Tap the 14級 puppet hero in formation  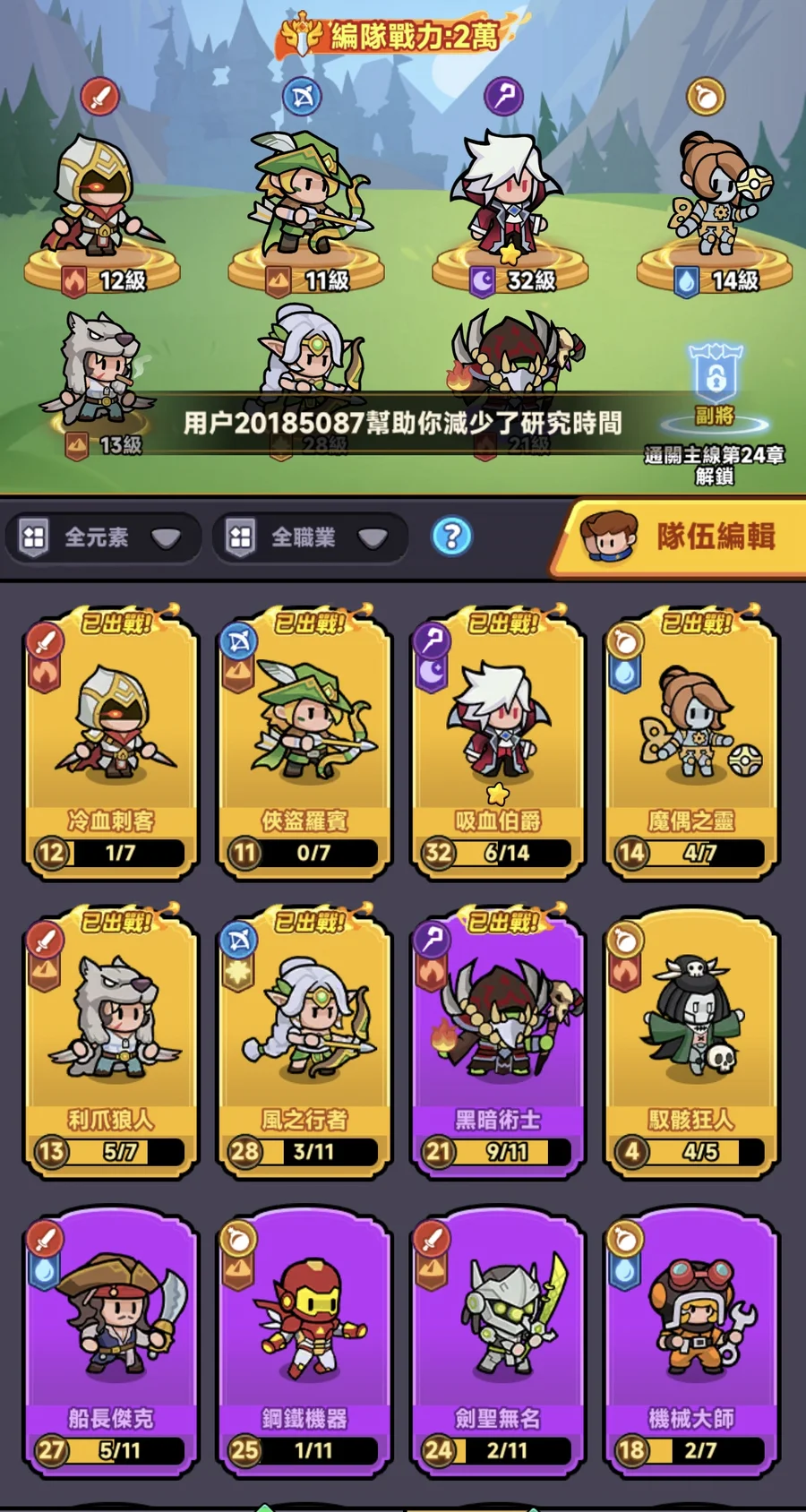pos(712,202)
